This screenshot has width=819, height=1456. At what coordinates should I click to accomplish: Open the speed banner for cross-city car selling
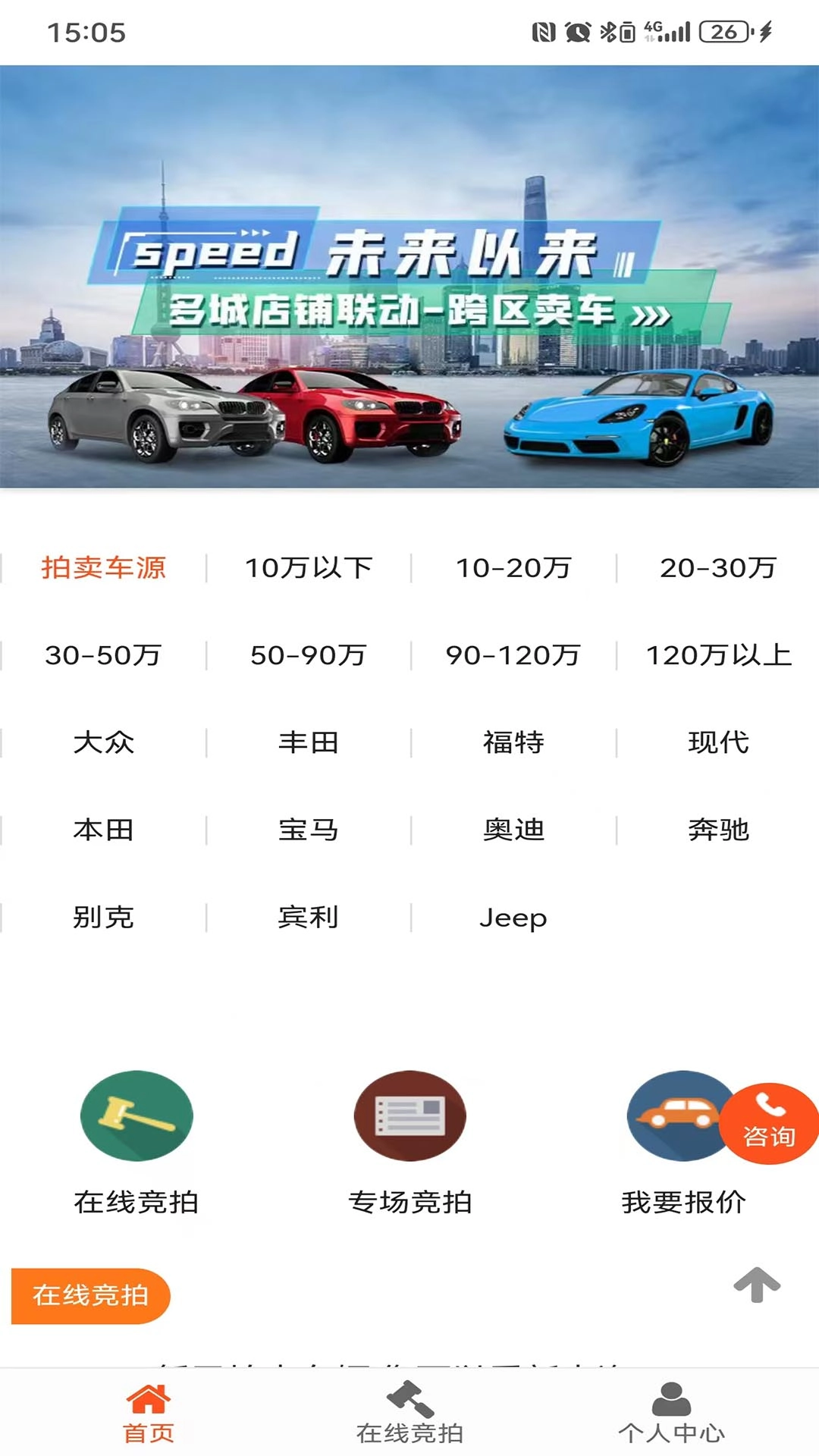[409, 277]
